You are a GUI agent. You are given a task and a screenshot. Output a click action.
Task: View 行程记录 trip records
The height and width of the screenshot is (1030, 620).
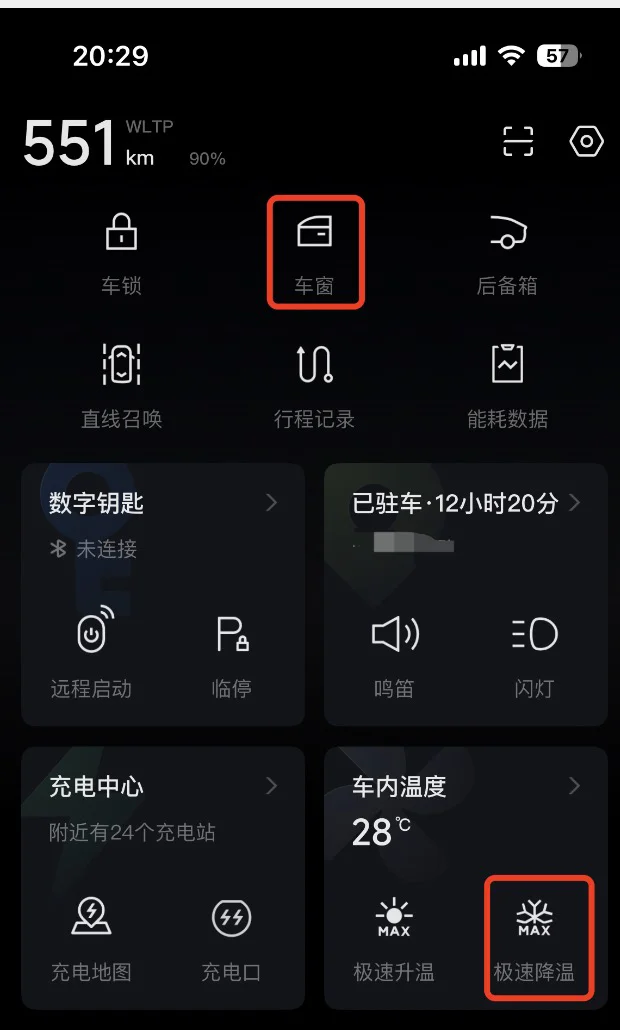tap(315, 386)
